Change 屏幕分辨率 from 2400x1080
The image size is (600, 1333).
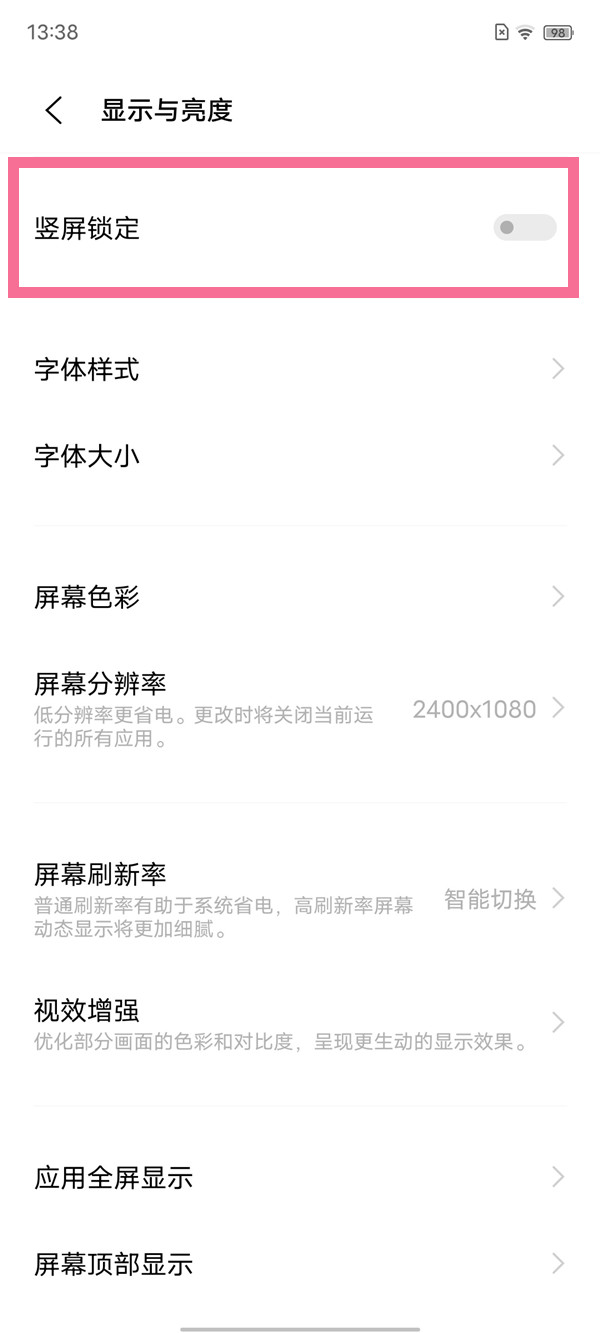click(x=300, y=709)
